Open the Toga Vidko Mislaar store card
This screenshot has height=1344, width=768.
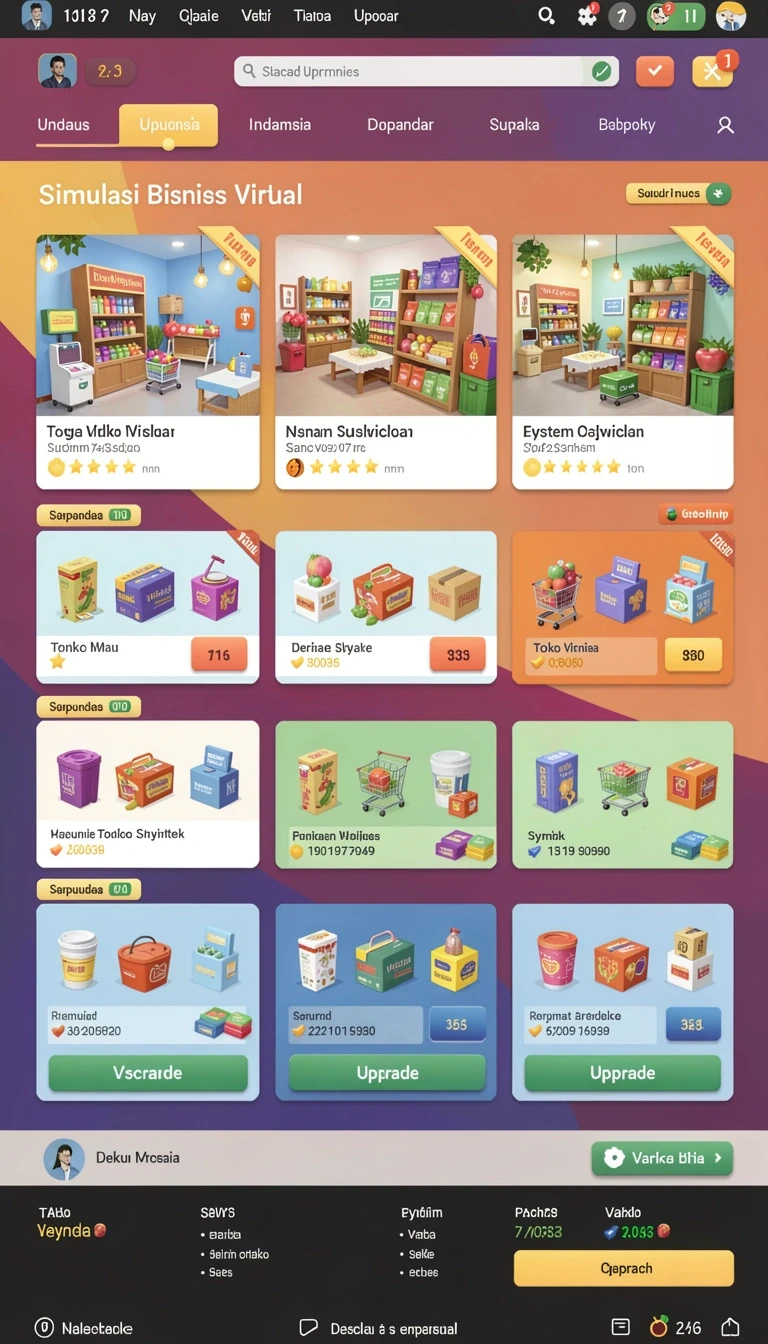tap(148, 362)
